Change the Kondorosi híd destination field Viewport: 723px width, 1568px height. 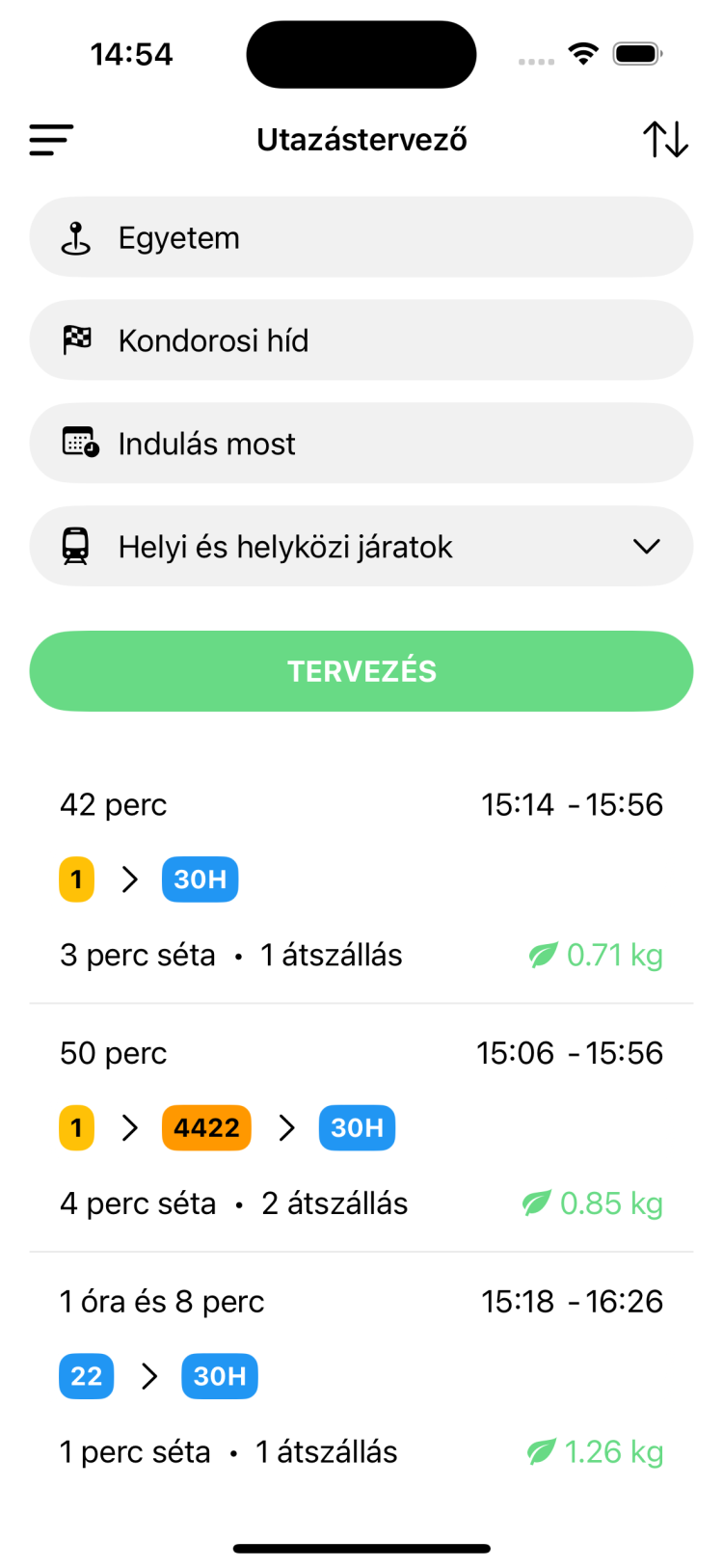pyautogui.click(x=361, y=340)
